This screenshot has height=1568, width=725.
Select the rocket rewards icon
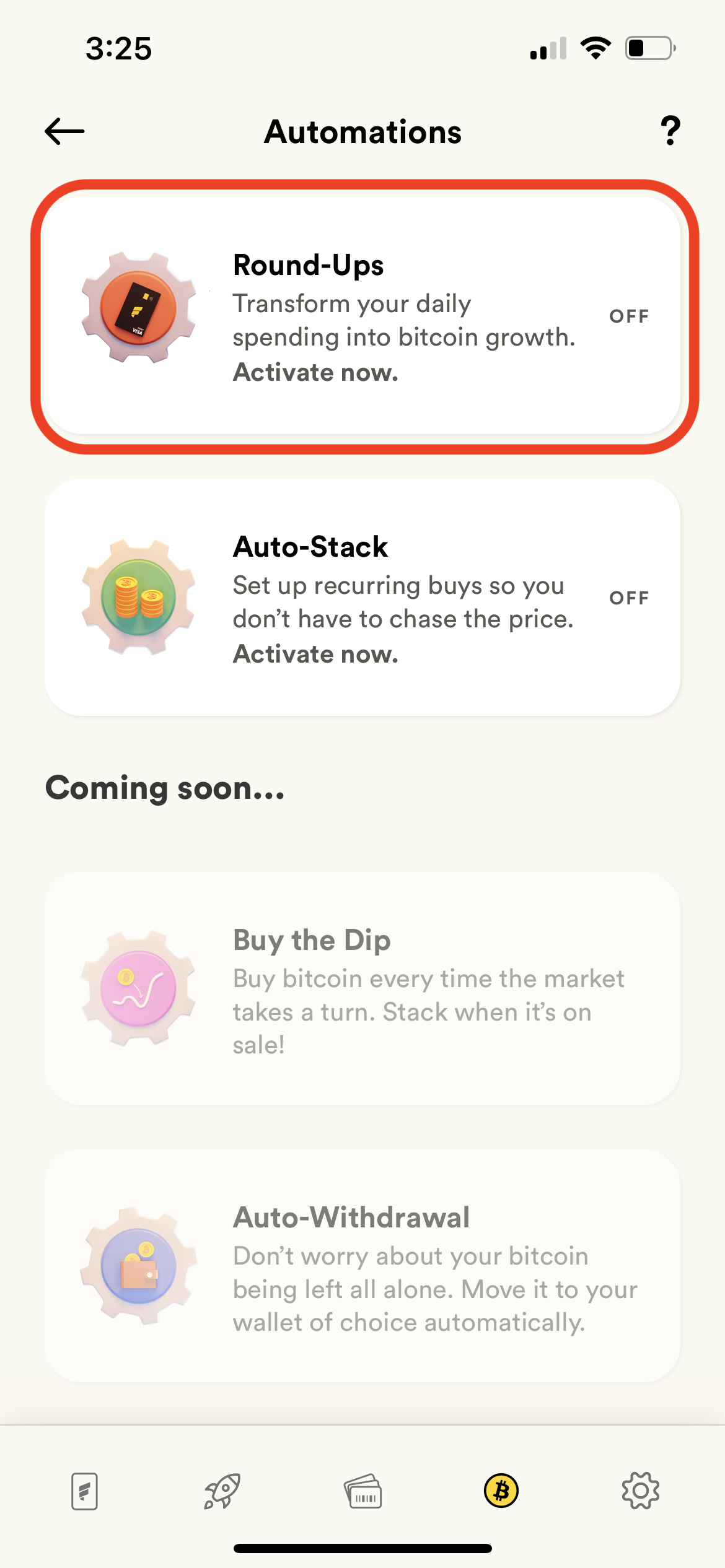[x=223, y=1490]
